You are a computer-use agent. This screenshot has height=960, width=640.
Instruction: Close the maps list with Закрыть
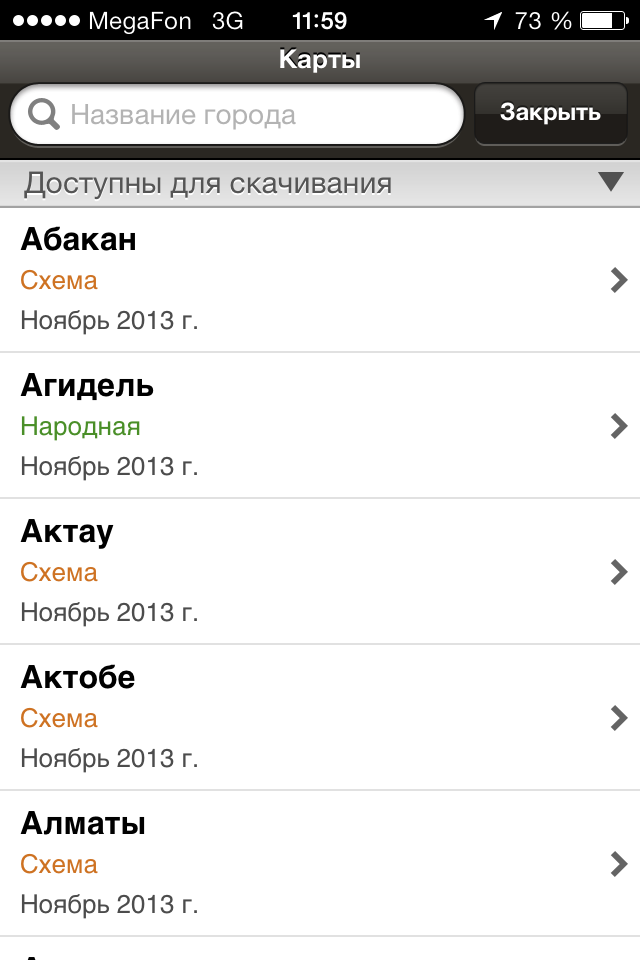(x=550, y=113)
